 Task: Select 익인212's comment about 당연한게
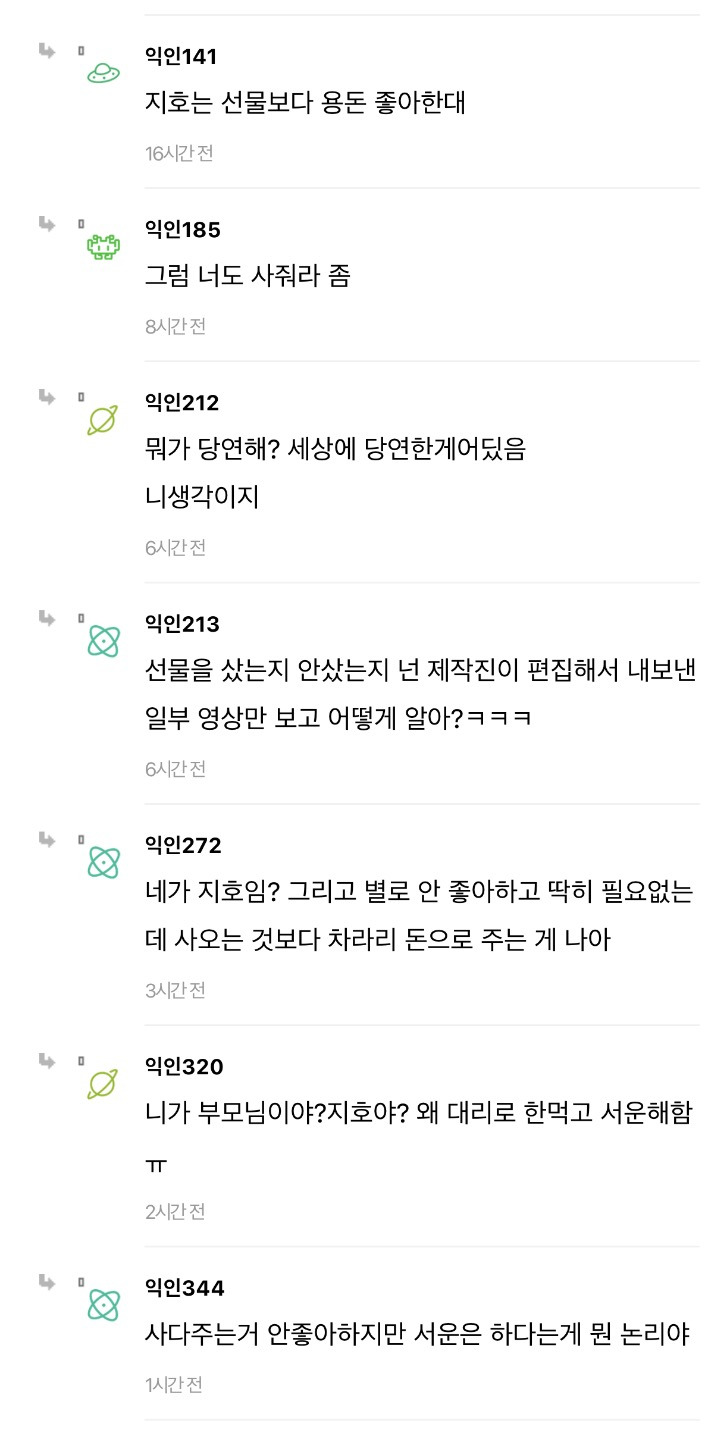tap(335, 449)
